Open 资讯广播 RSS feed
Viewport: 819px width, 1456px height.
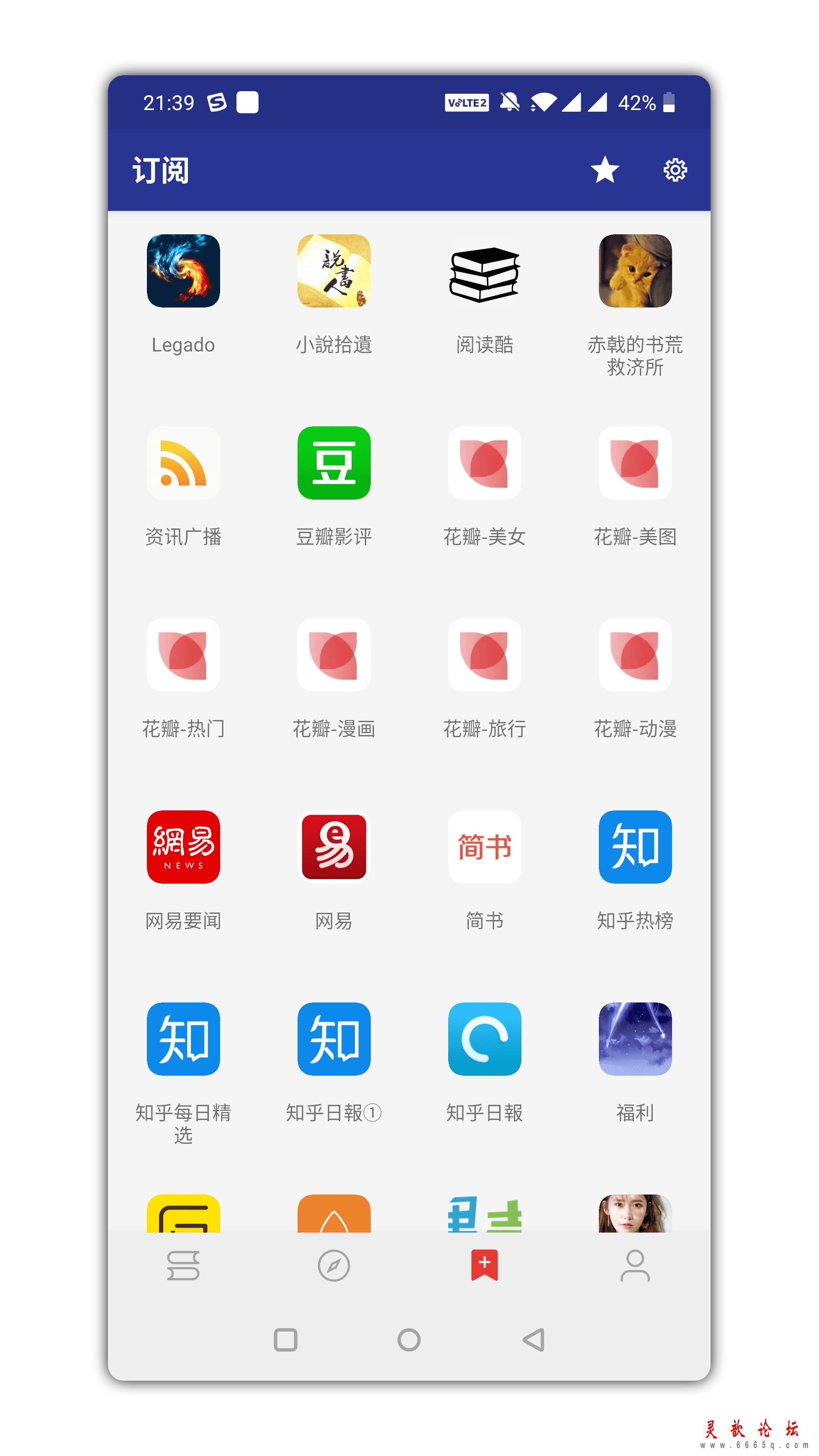pos(183,463)
